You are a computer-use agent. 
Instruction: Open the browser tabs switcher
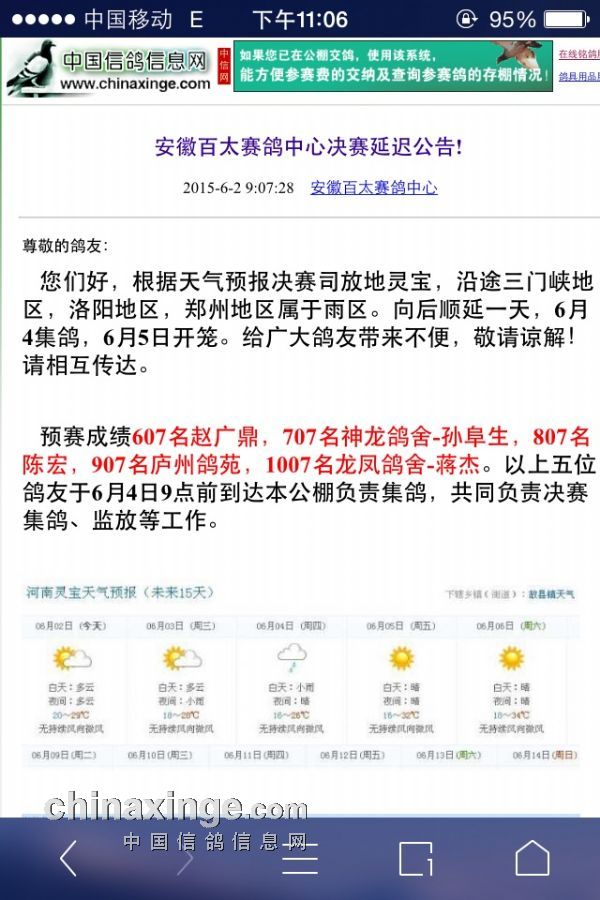415,858
